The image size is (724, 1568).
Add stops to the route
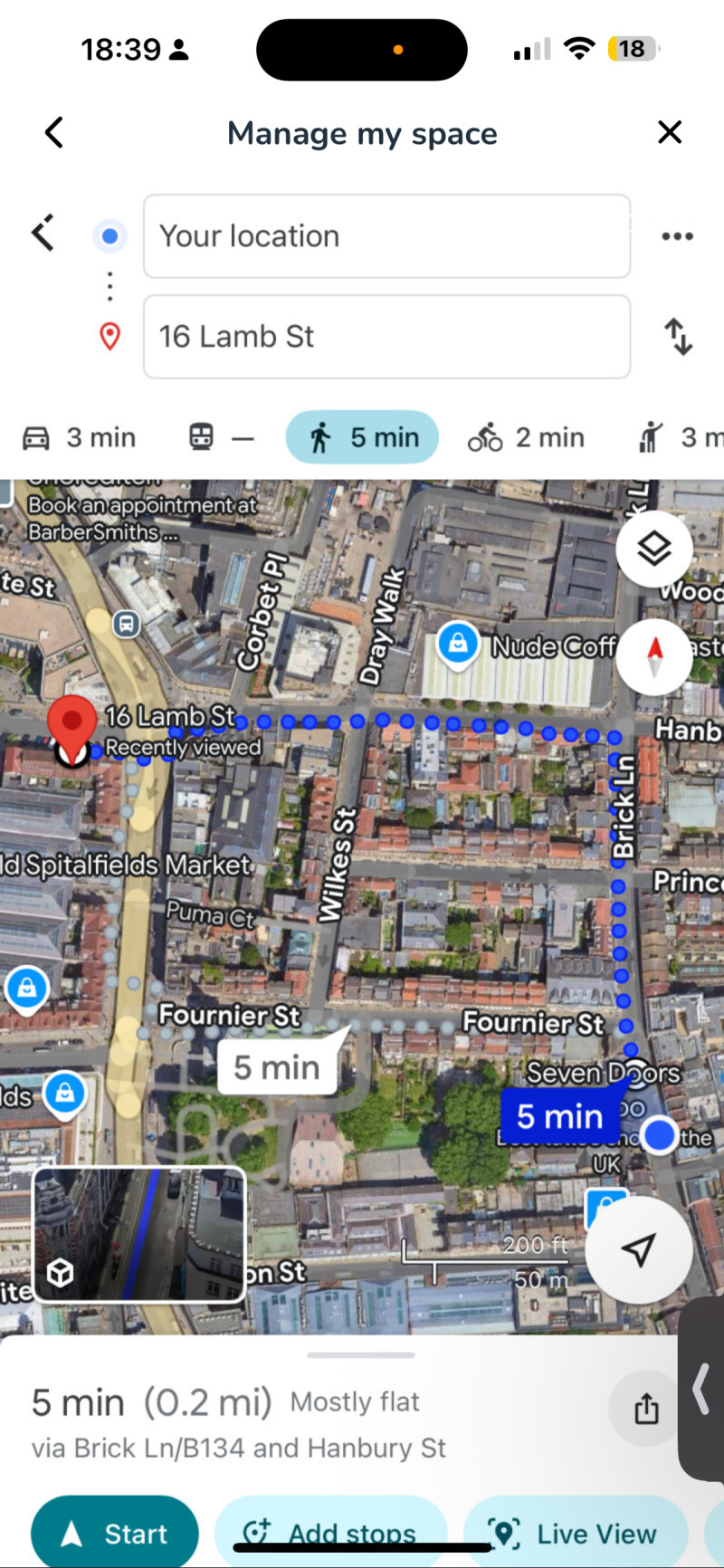330,1534
